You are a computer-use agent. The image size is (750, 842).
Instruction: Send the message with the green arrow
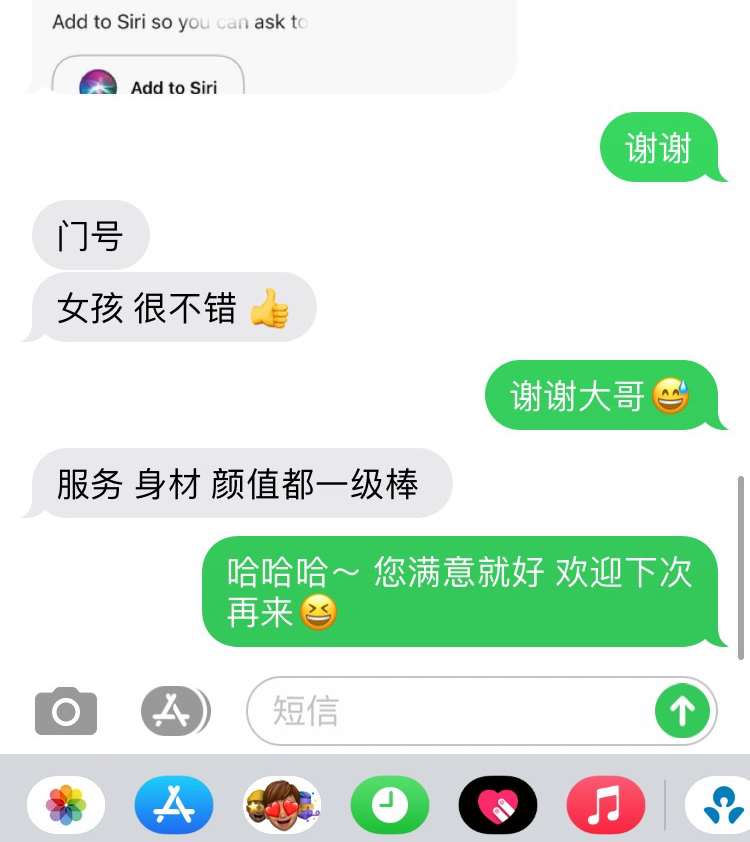pos(682,712)
